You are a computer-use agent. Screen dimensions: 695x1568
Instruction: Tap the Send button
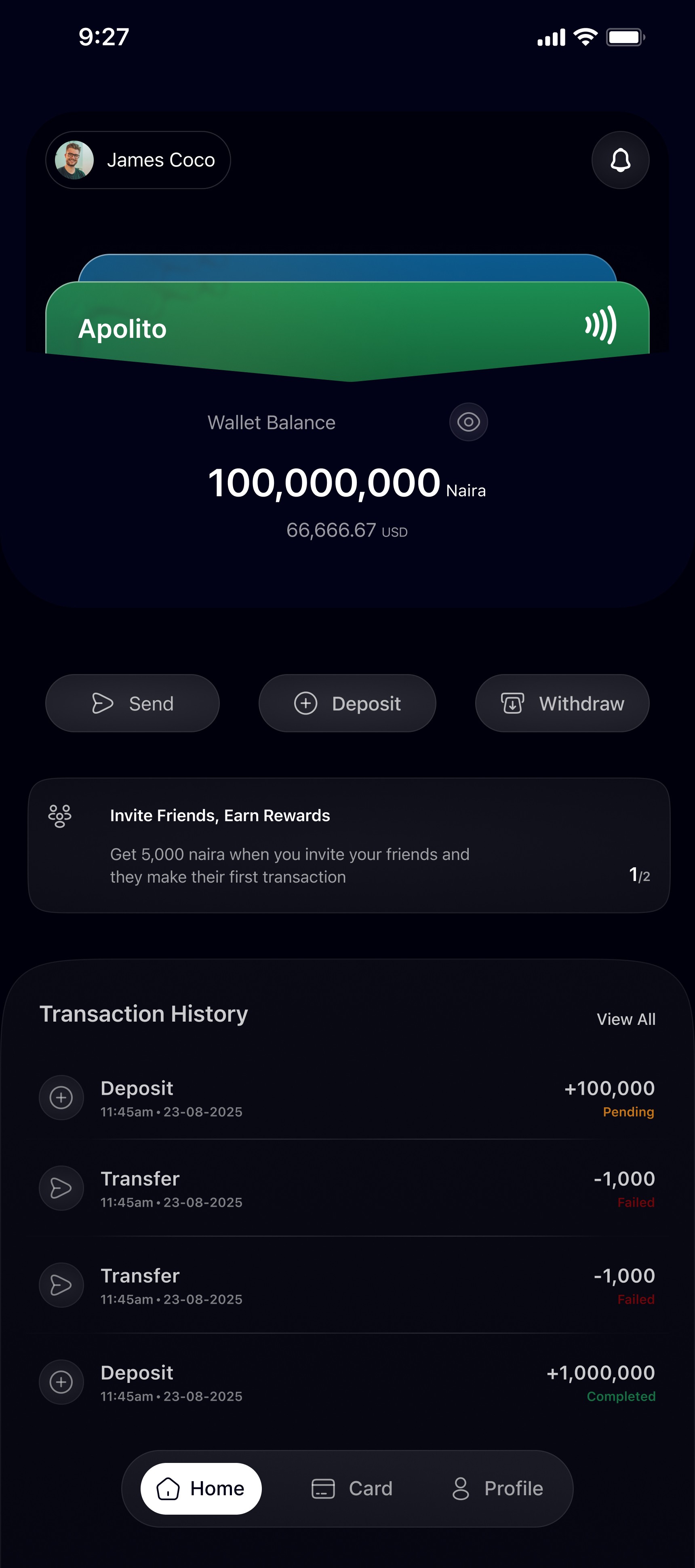[x=132, y=703]
